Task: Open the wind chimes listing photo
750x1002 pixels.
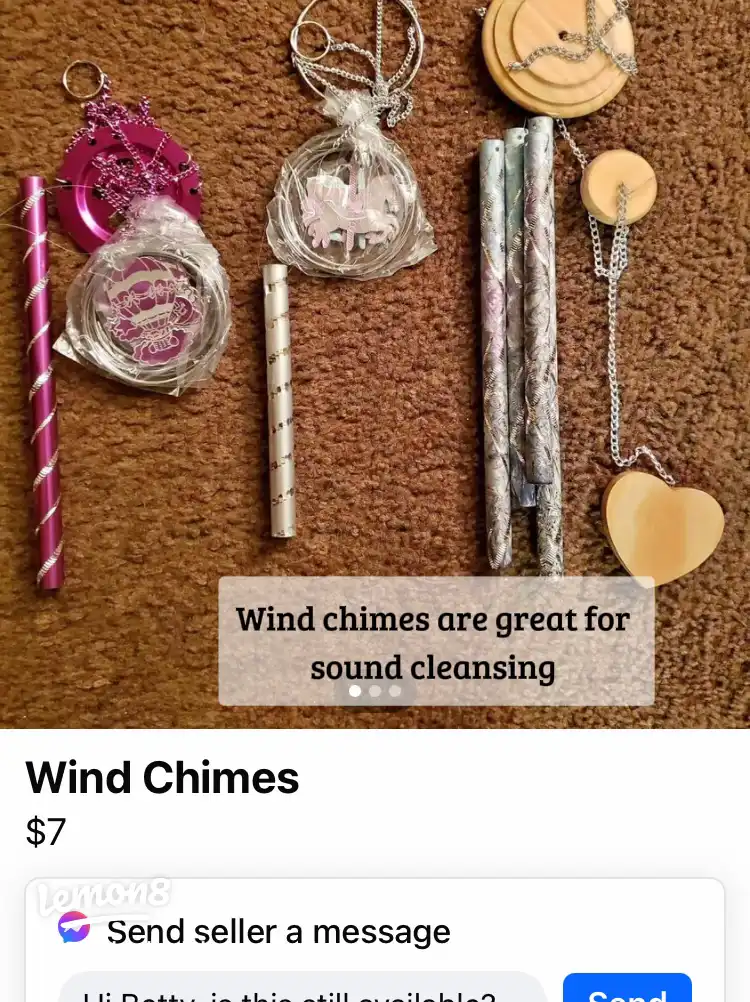Action: 375,300
